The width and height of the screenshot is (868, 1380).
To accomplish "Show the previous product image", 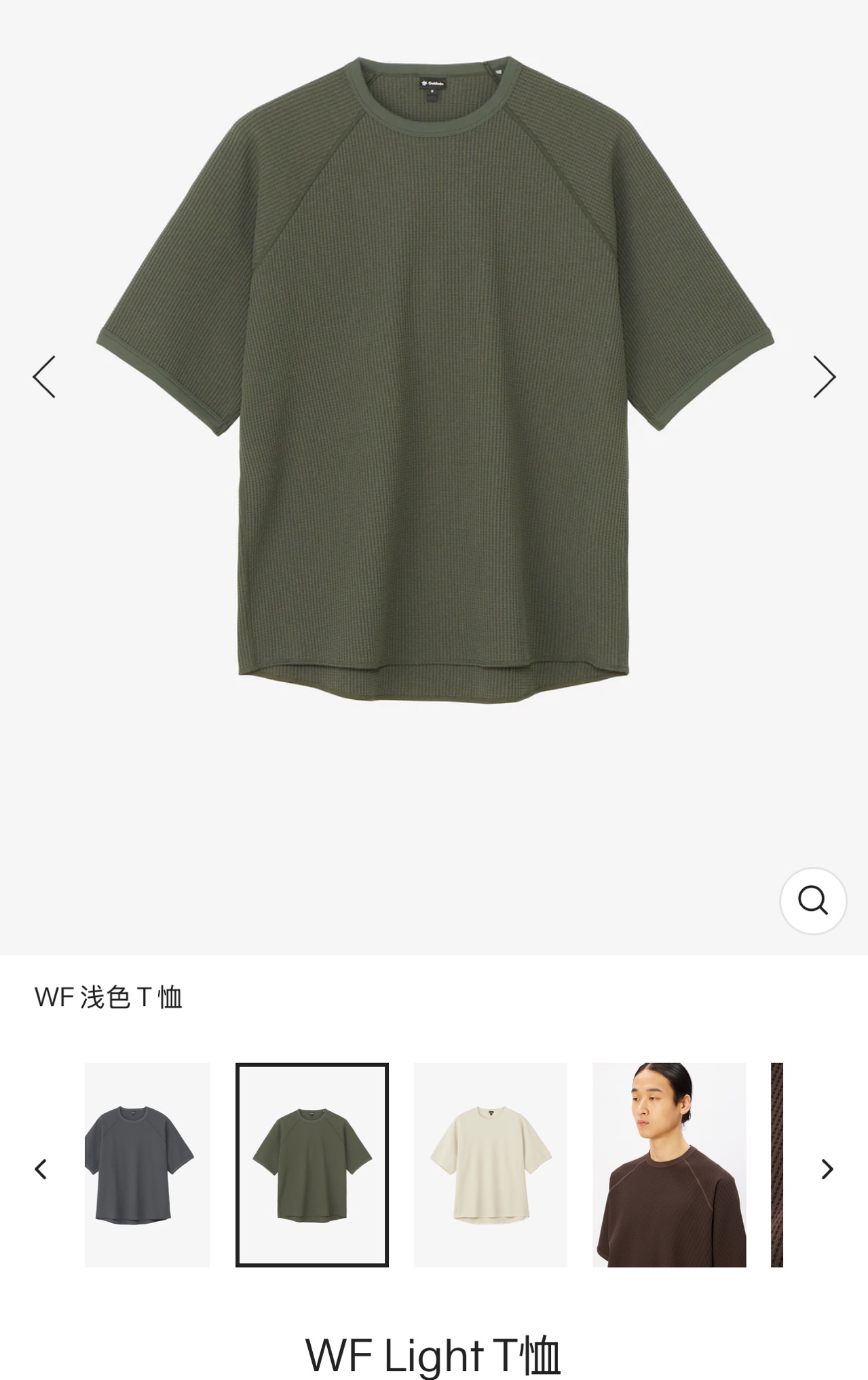I will (44, 377).
